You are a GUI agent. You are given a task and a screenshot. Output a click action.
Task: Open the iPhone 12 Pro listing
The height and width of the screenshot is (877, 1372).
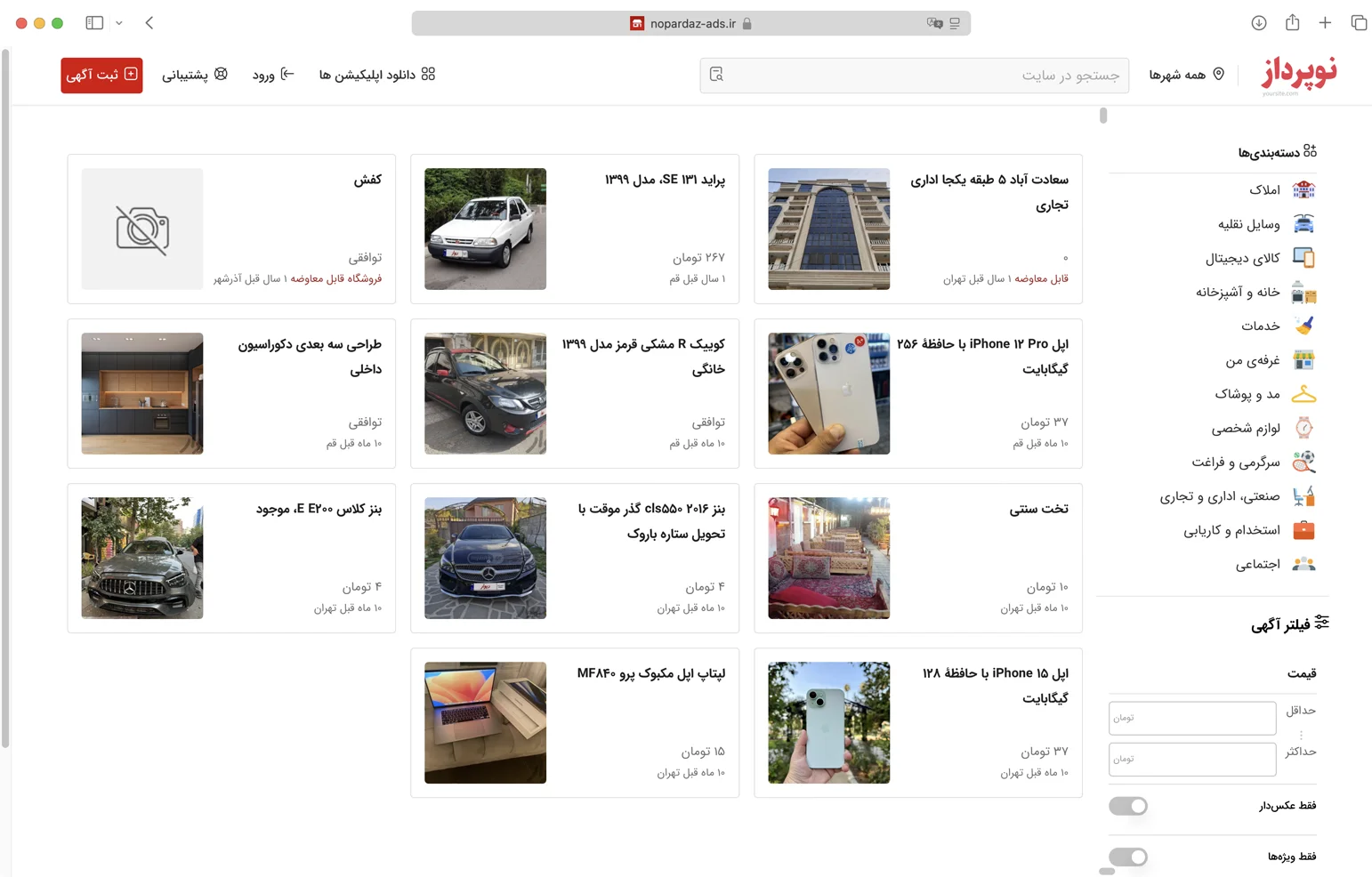(917, 393)
